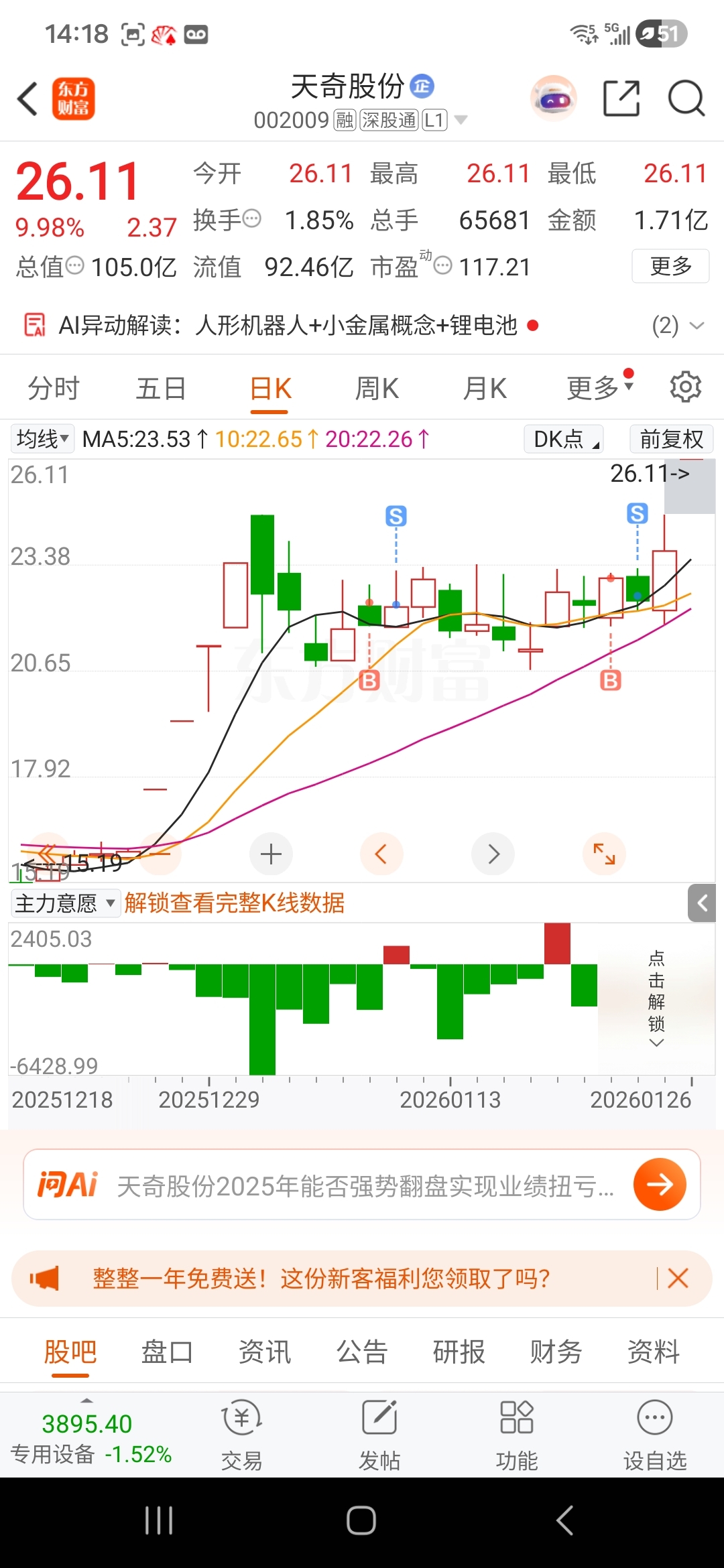Tap 更多 button for more quote data
The image size is (724, 1568).
click(670, 266)
